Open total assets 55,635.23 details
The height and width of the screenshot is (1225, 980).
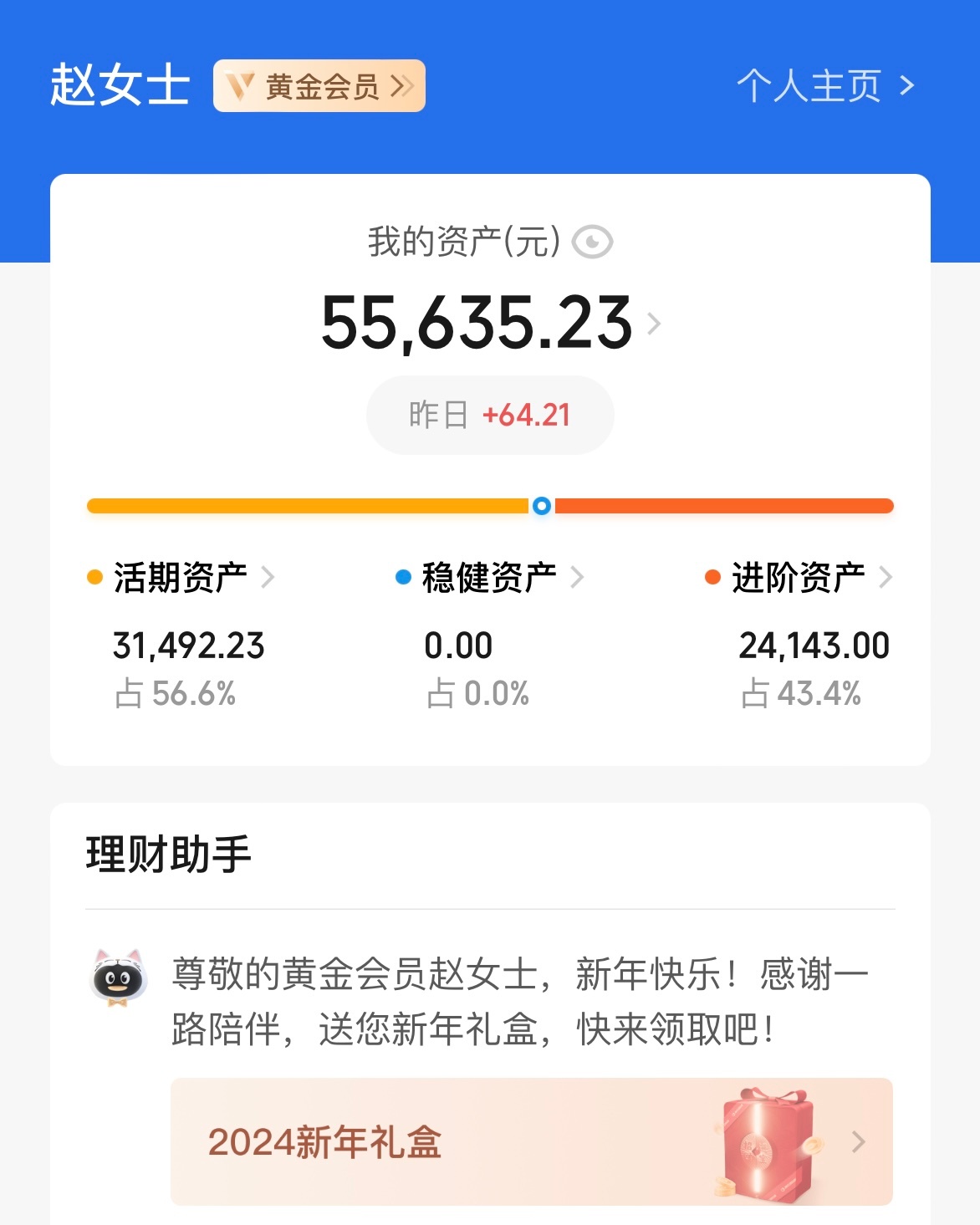pyautogui.click(x=490, y=324)
